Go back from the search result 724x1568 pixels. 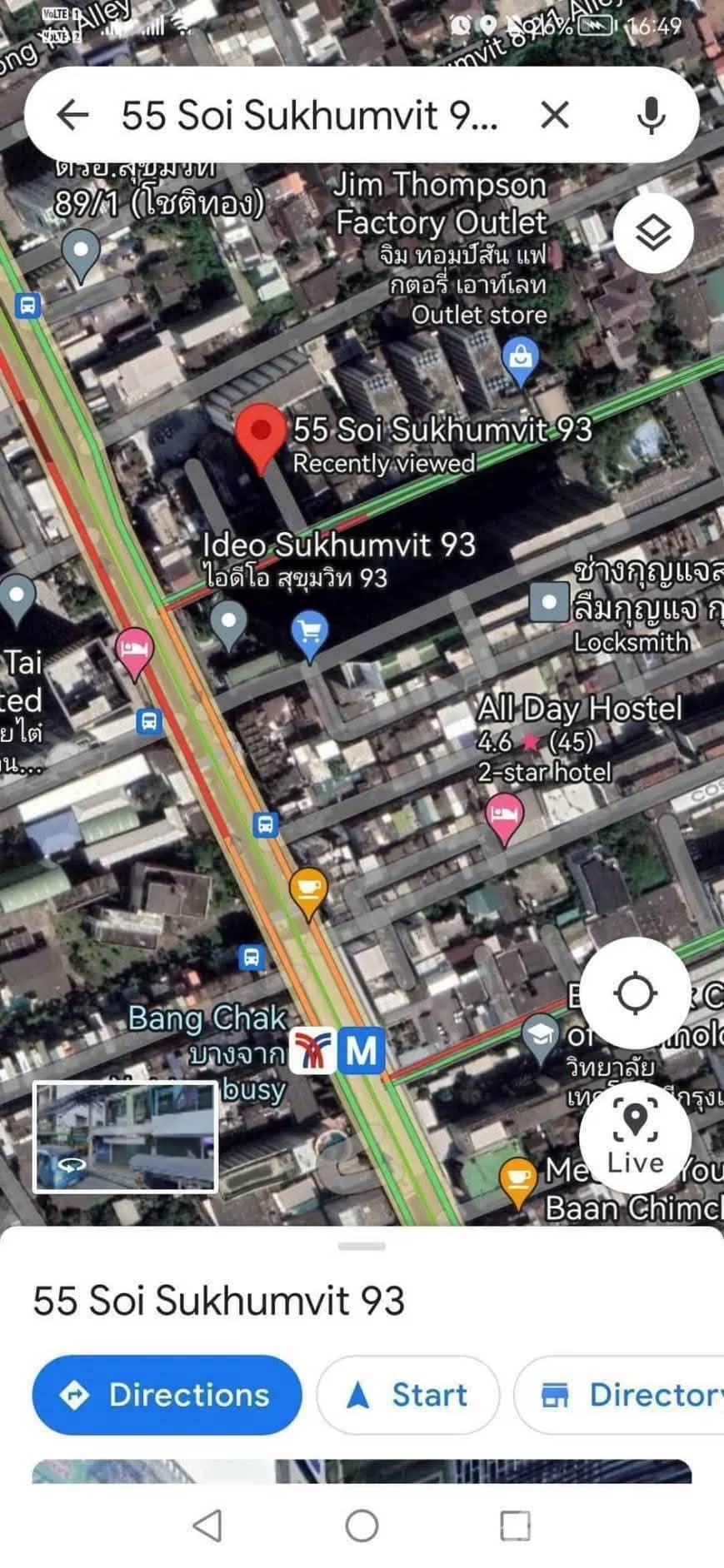(x=72, y=115)
